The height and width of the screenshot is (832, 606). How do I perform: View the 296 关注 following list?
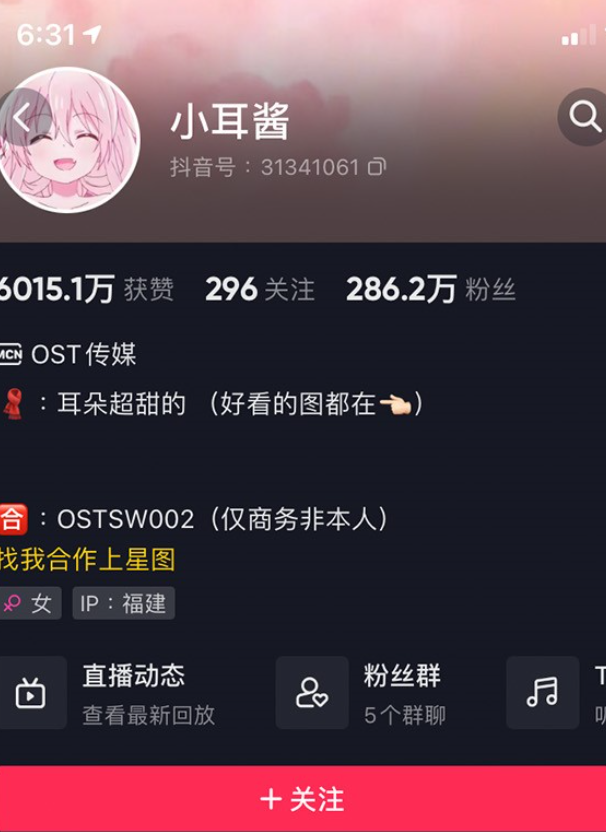(259, 290)
